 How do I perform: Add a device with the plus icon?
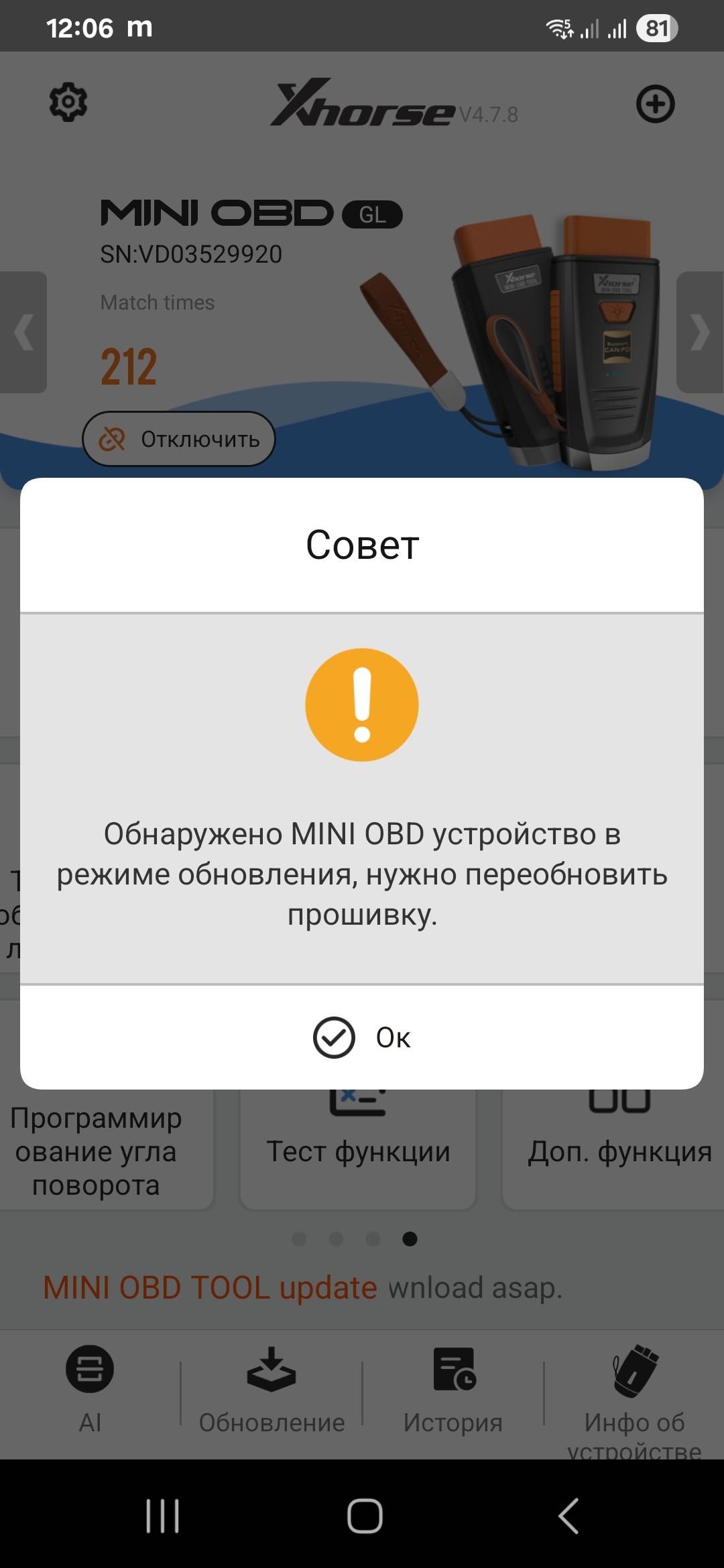click(655, 104)
